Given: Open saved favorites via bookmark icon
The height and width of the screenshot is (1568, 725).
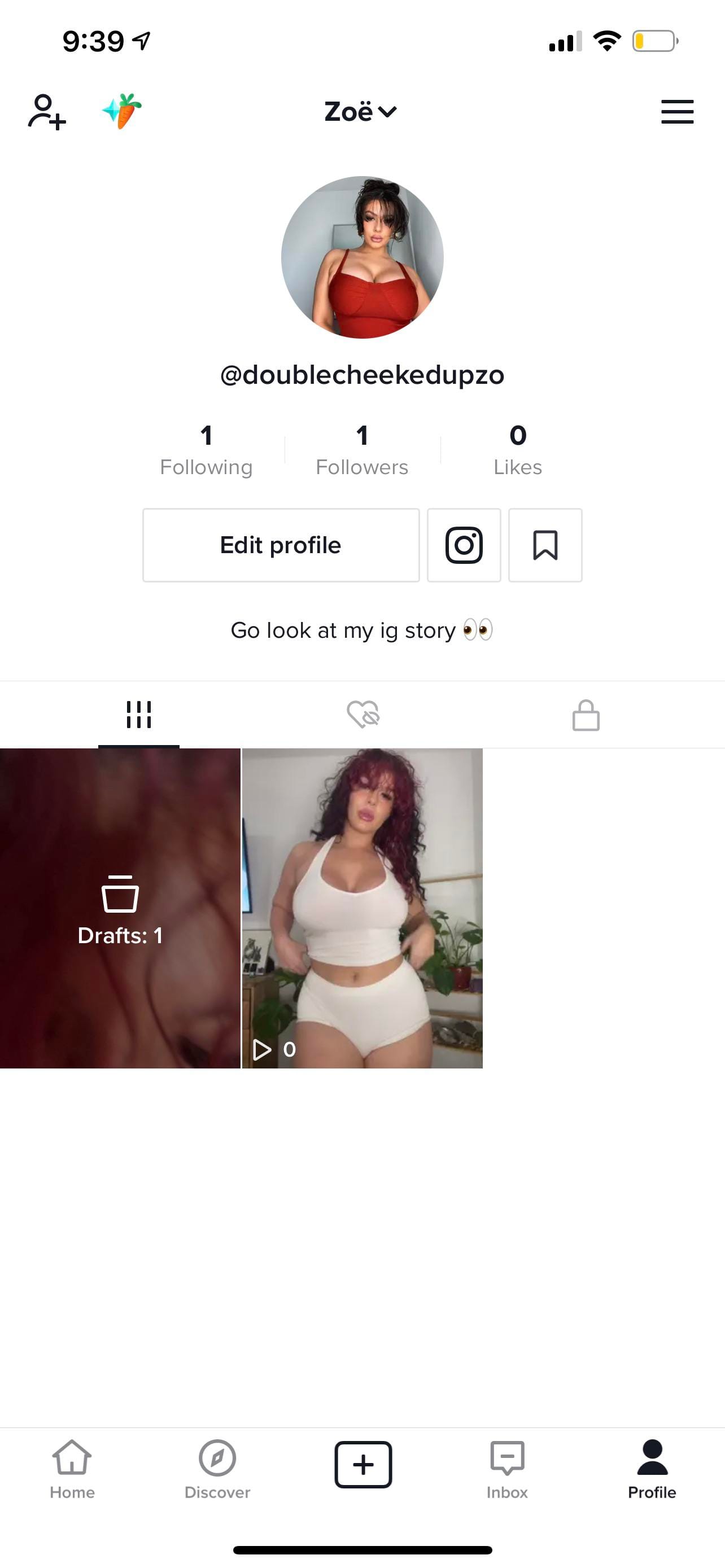Looking at the screenshot, I should pos(545,545).
